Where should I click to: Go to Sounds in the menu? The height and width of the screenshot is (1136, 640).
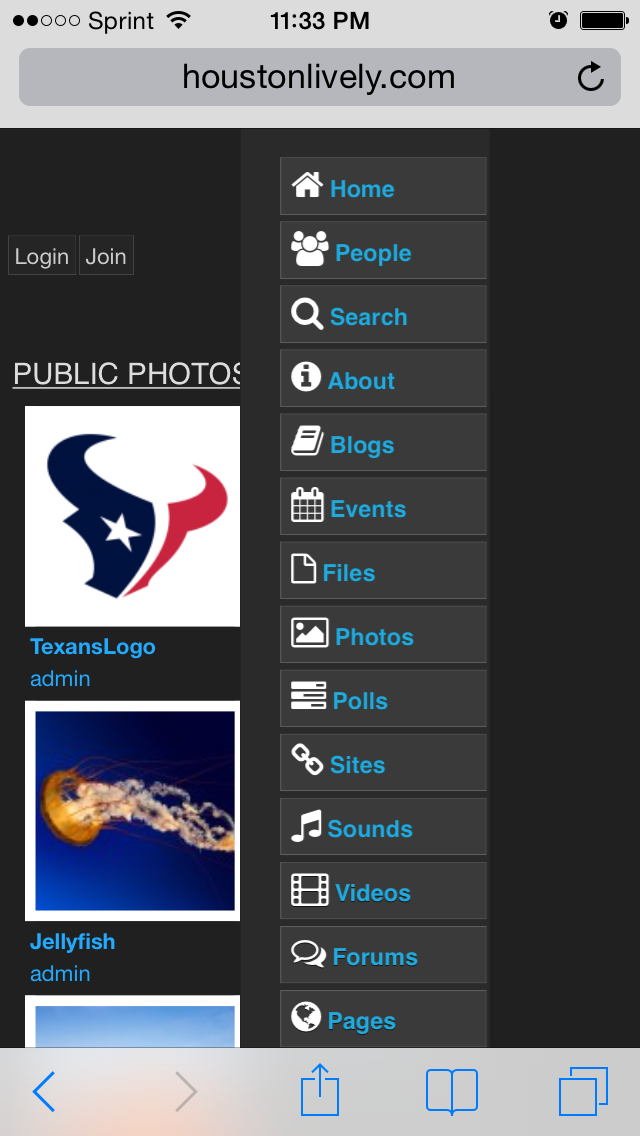click(x=383, y=827)
